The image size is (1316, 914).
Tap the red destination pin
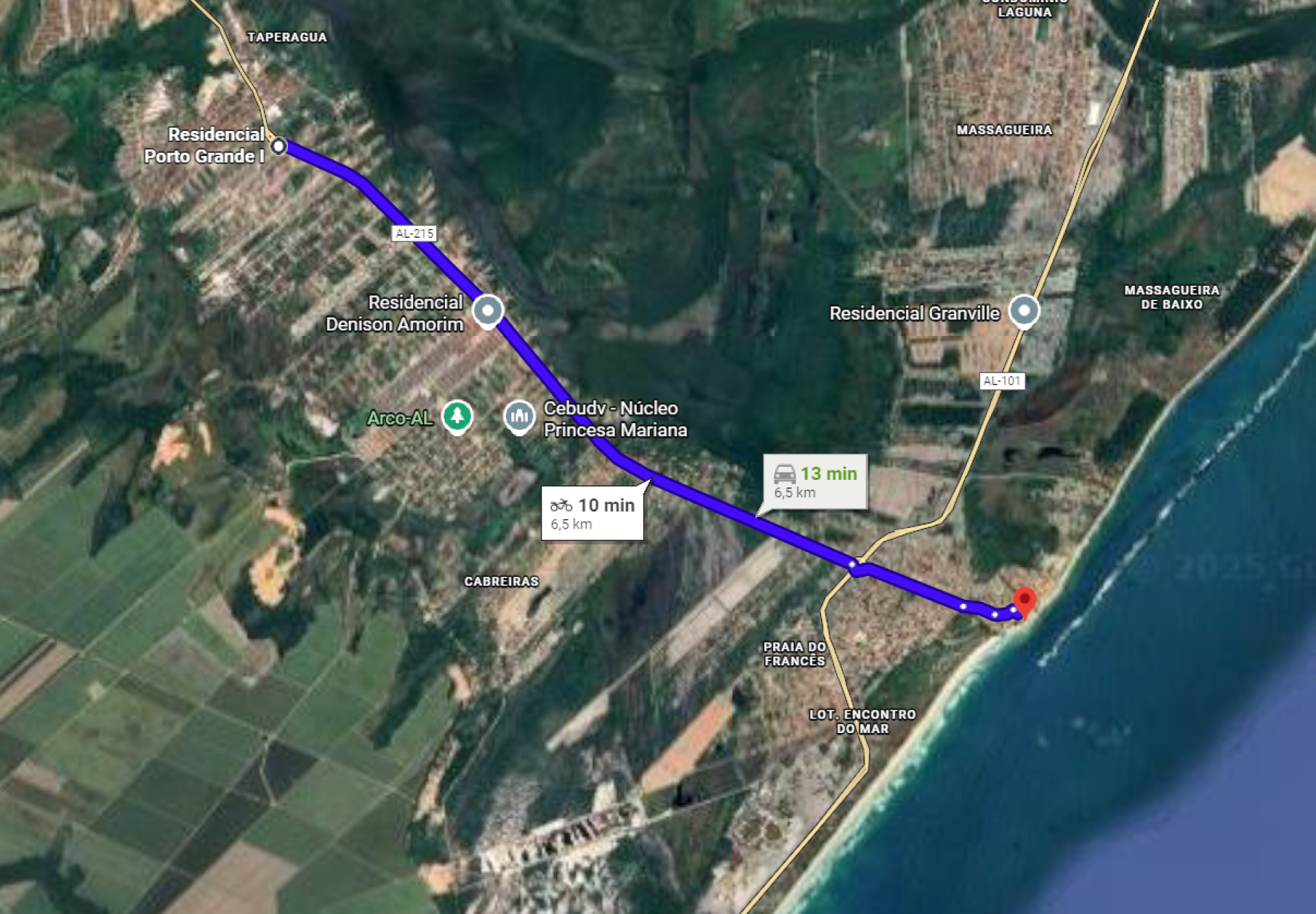pos(1025,600)
